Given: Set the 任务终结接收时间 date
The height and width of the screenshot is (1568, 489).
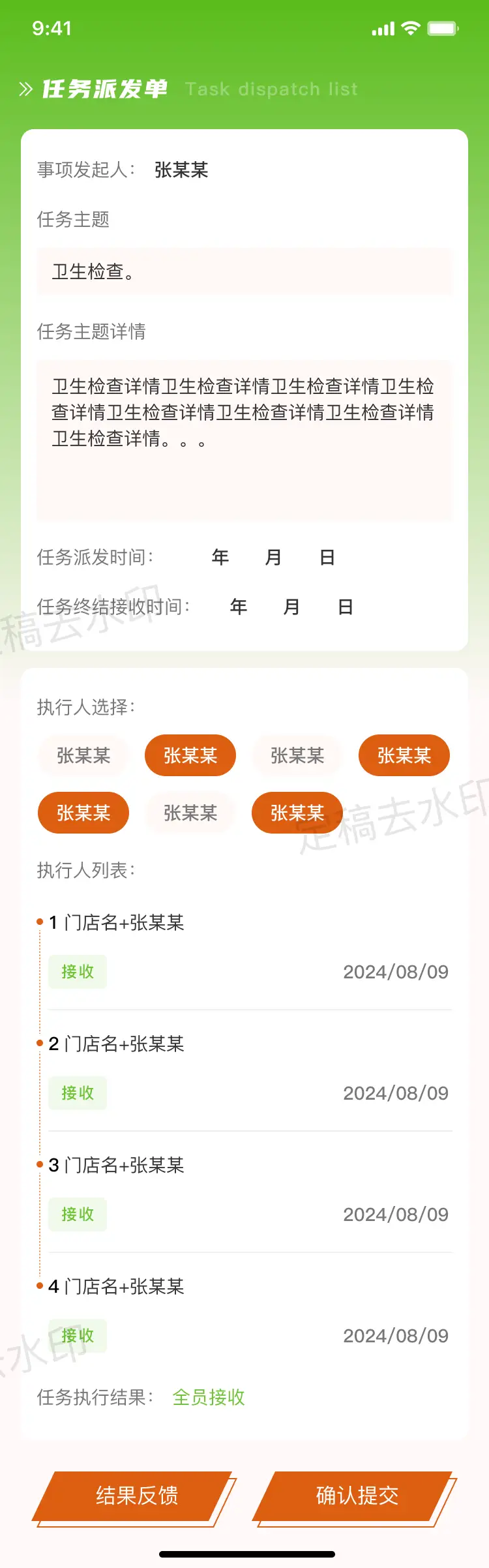Looking at the screenshot, I should click(291, 607).
